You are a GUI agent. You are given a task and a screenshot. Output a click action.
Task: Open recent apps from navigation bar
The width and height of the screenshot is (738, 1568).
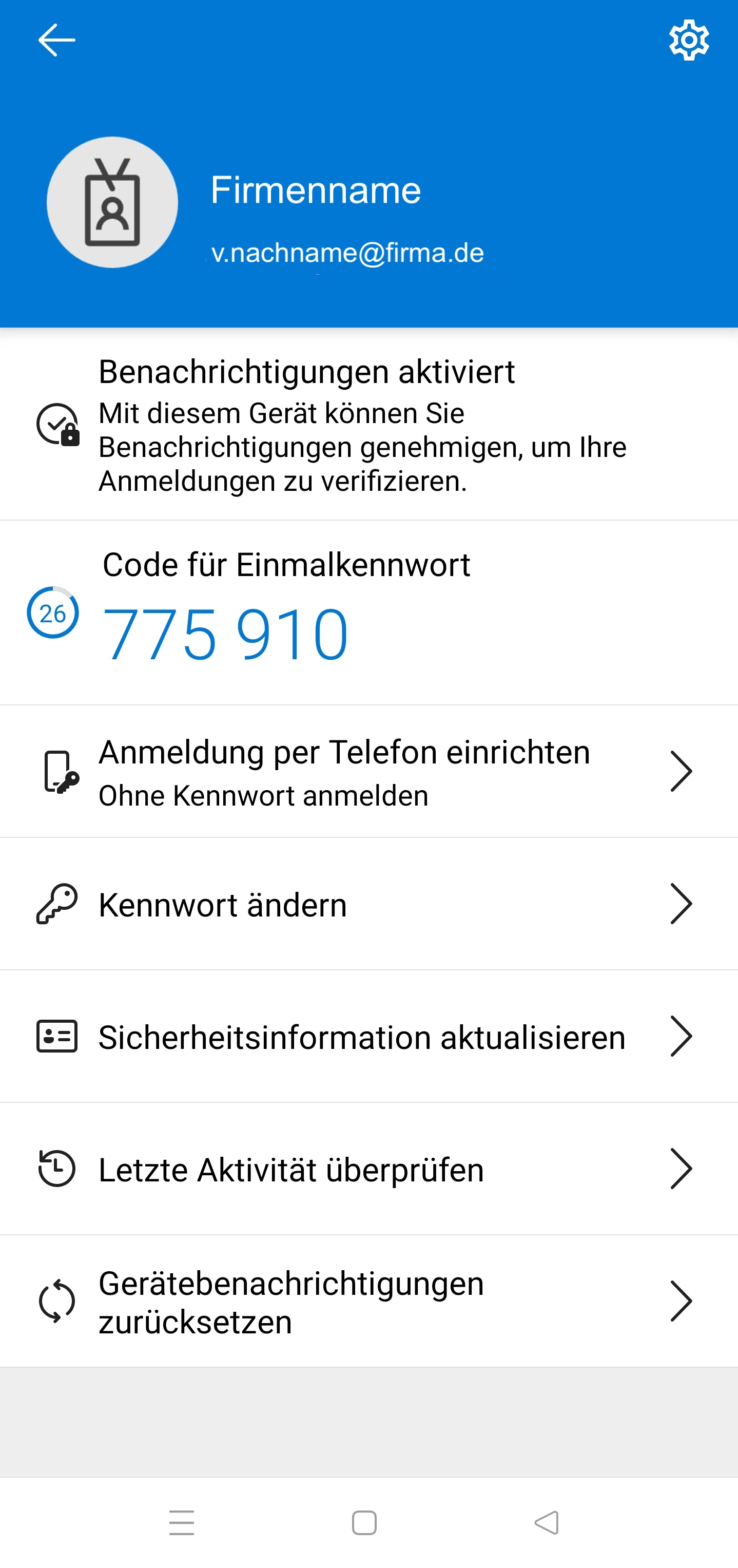181,1523
